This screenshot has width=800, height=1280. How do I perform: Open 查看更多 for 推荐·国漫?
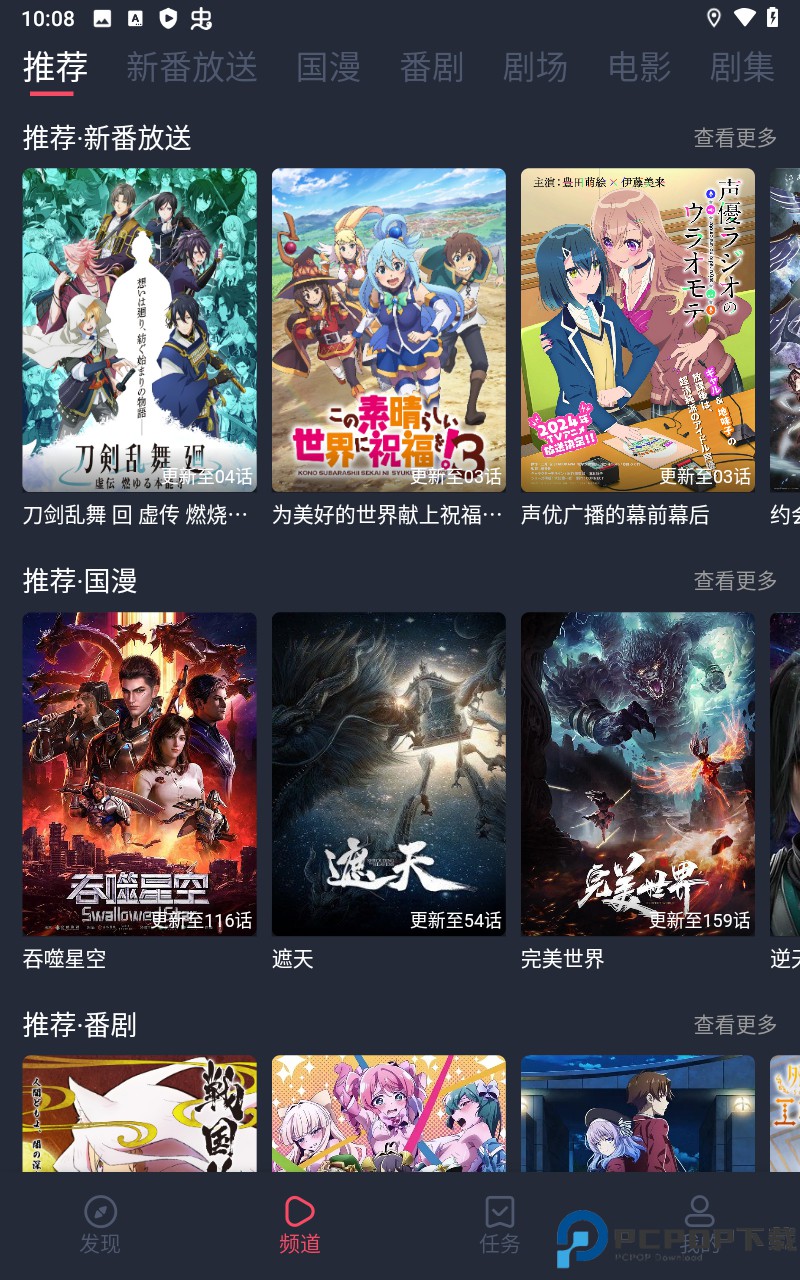(733, 581)
